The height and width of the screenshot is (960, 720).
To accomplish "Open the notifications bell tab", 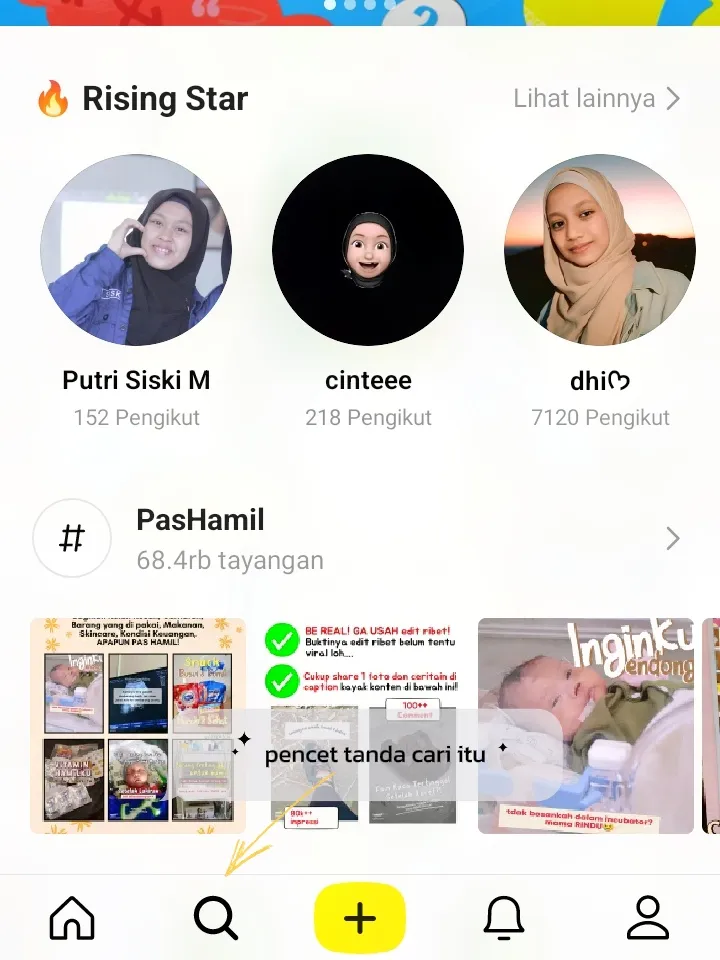I will (x=504, y=916).
